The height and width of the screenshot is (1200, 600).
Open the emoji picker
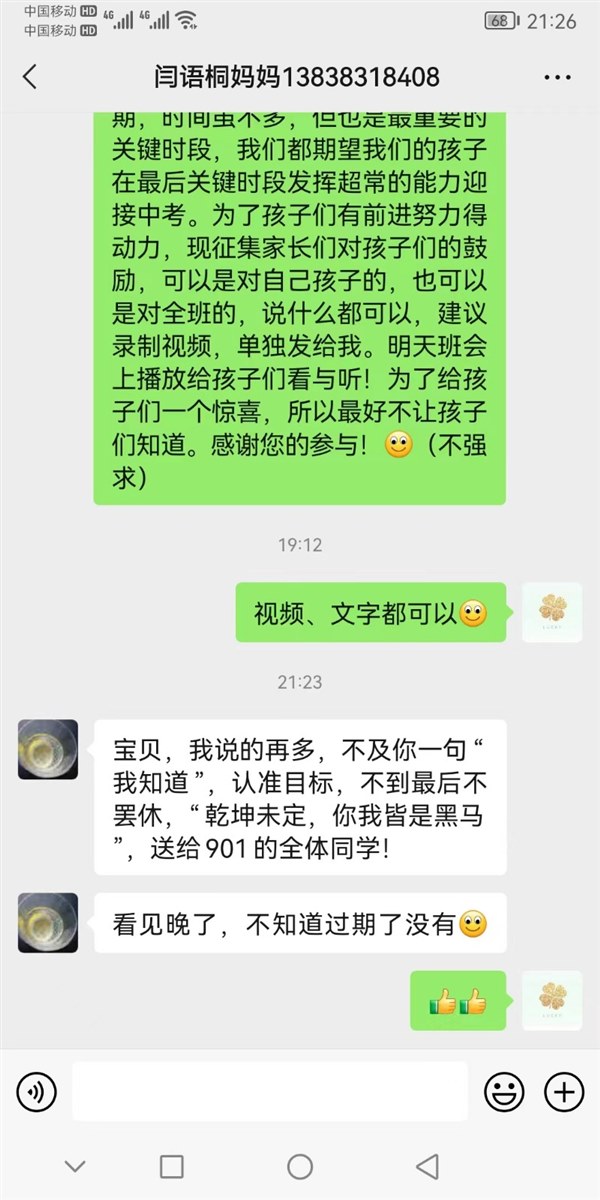504,1092
